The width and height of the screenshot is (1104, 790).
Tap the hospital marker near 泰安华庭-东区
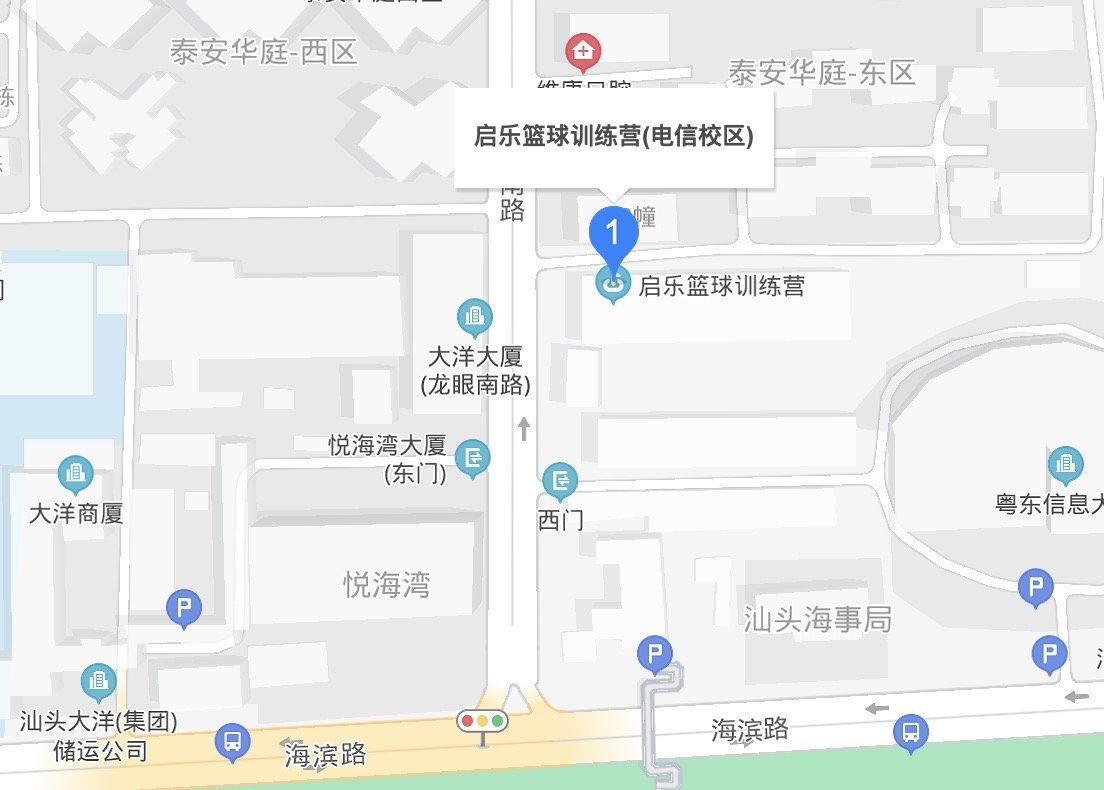pos(581,48)
